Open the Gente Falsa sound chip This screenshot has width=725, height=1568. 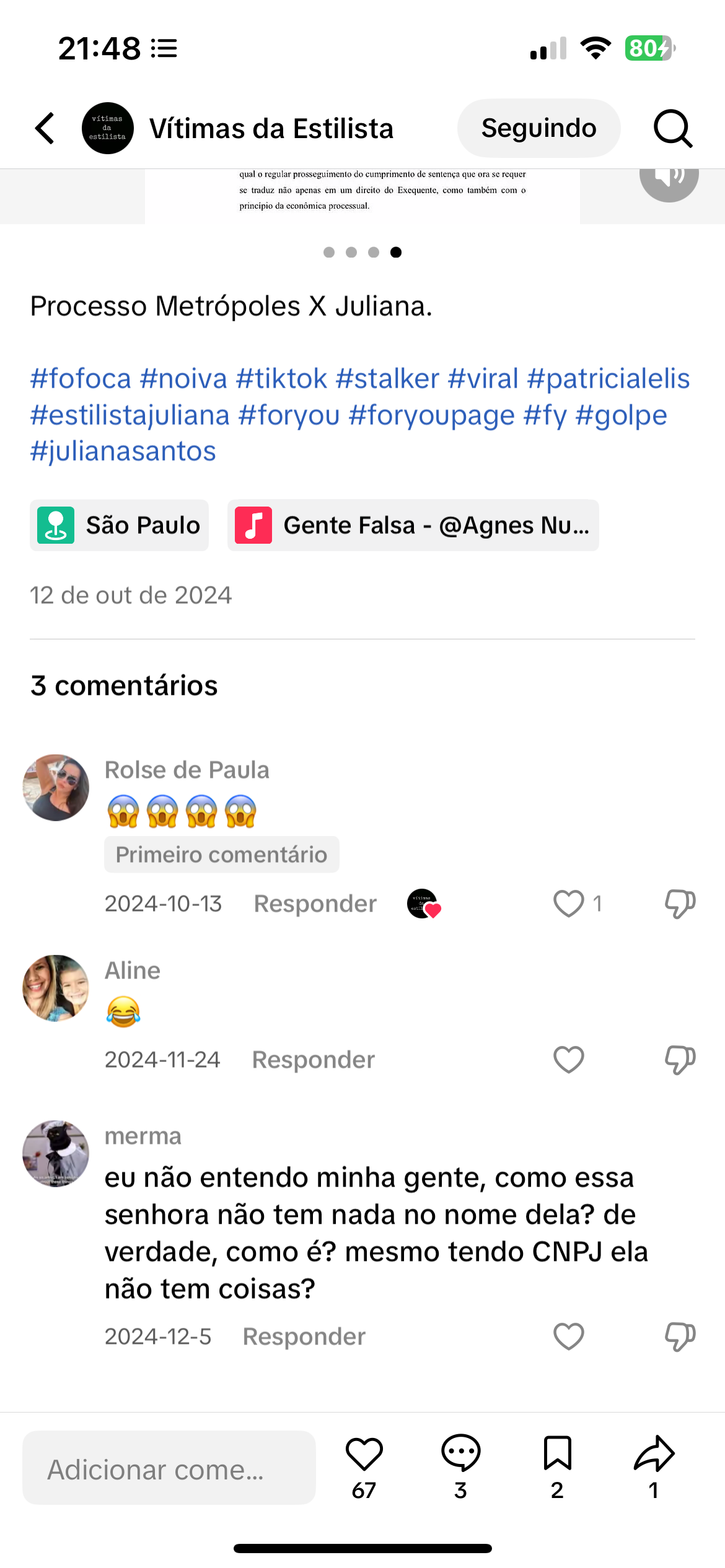tap(413, 525)
